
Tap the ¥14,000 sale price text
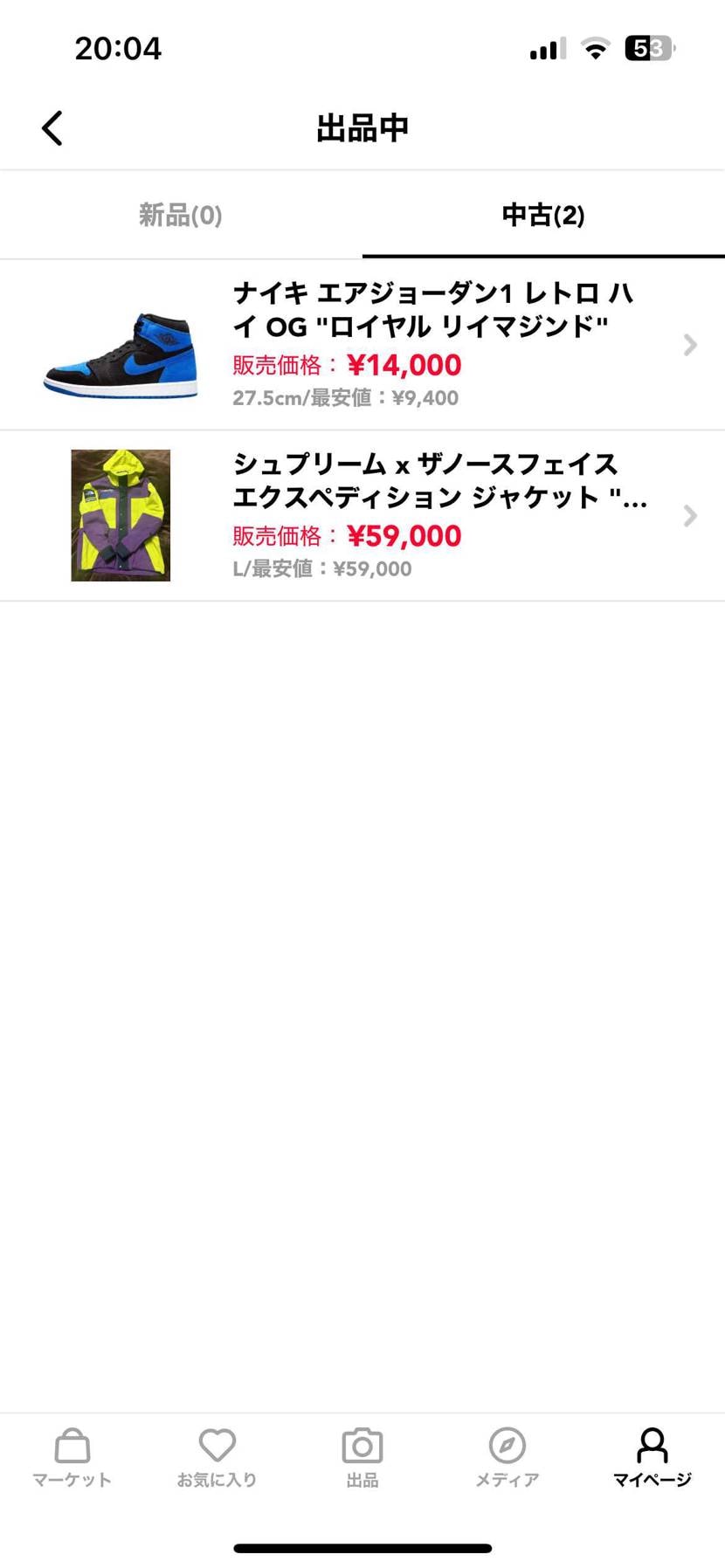point(404,364)
